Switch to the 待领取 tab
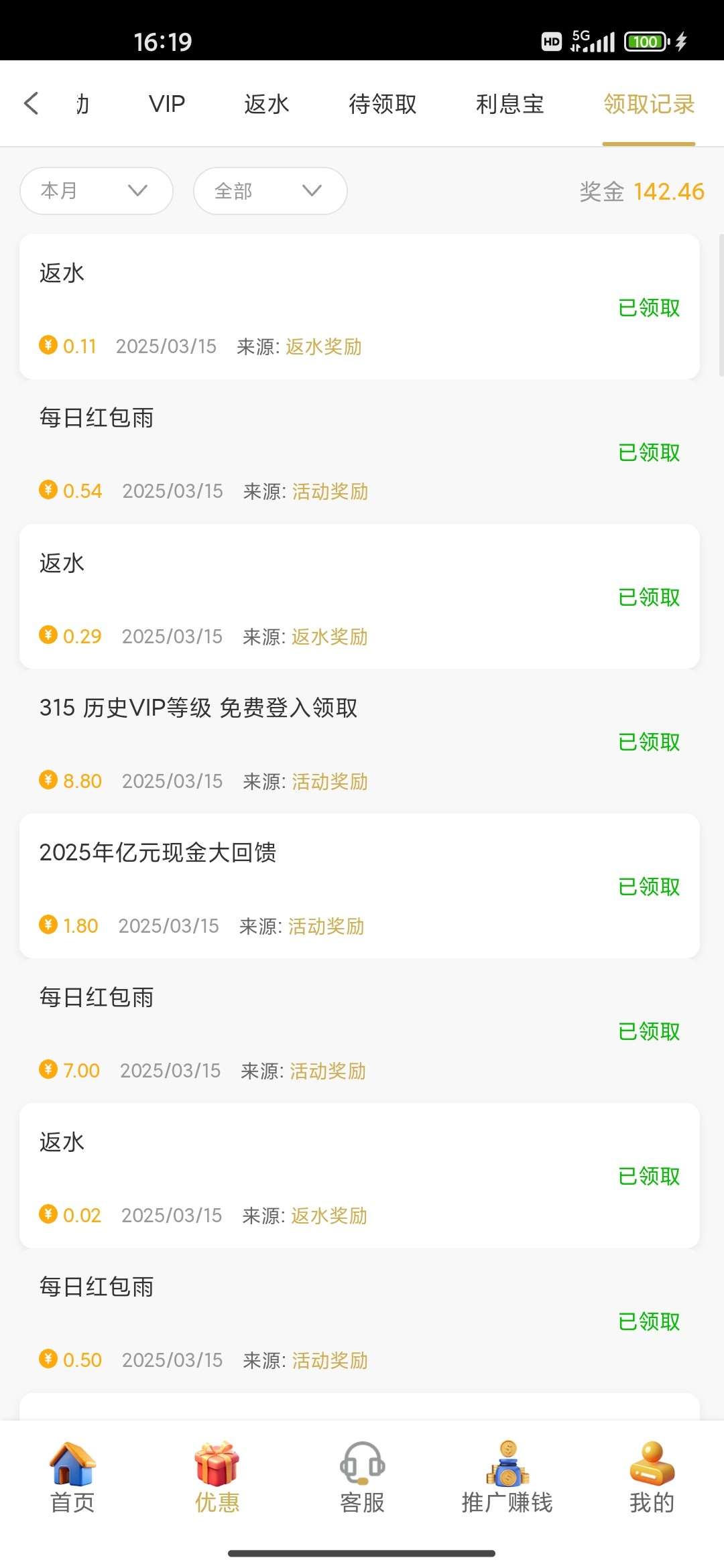The image size is (724, 1568). (383, 104)
